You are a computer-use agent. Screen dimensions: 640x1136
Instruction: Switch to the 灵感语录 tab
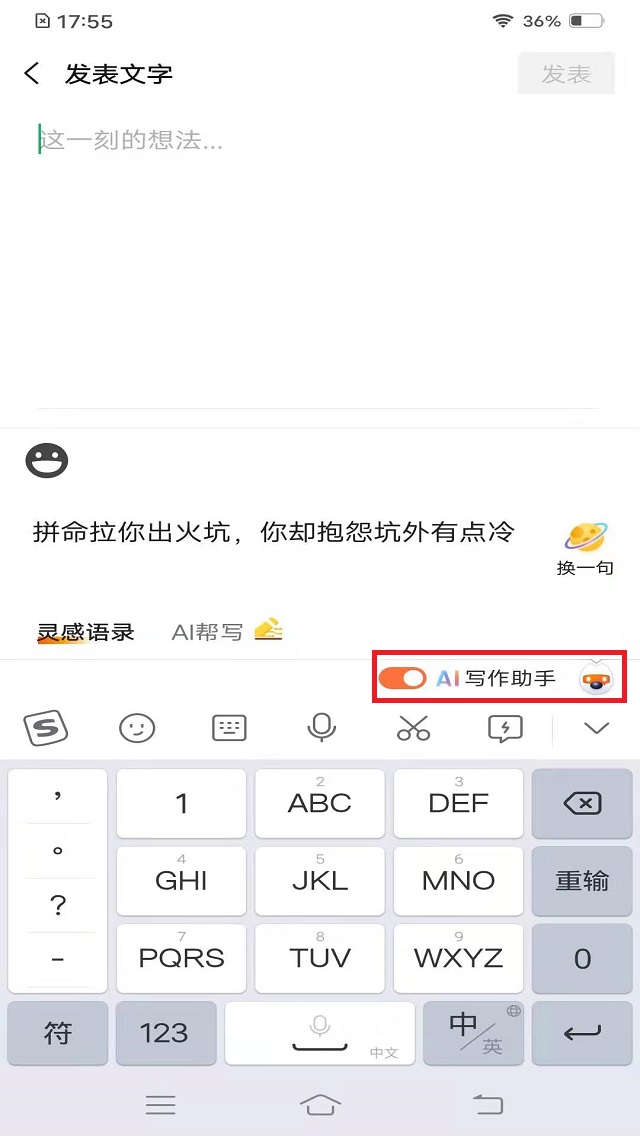(85, 632)
